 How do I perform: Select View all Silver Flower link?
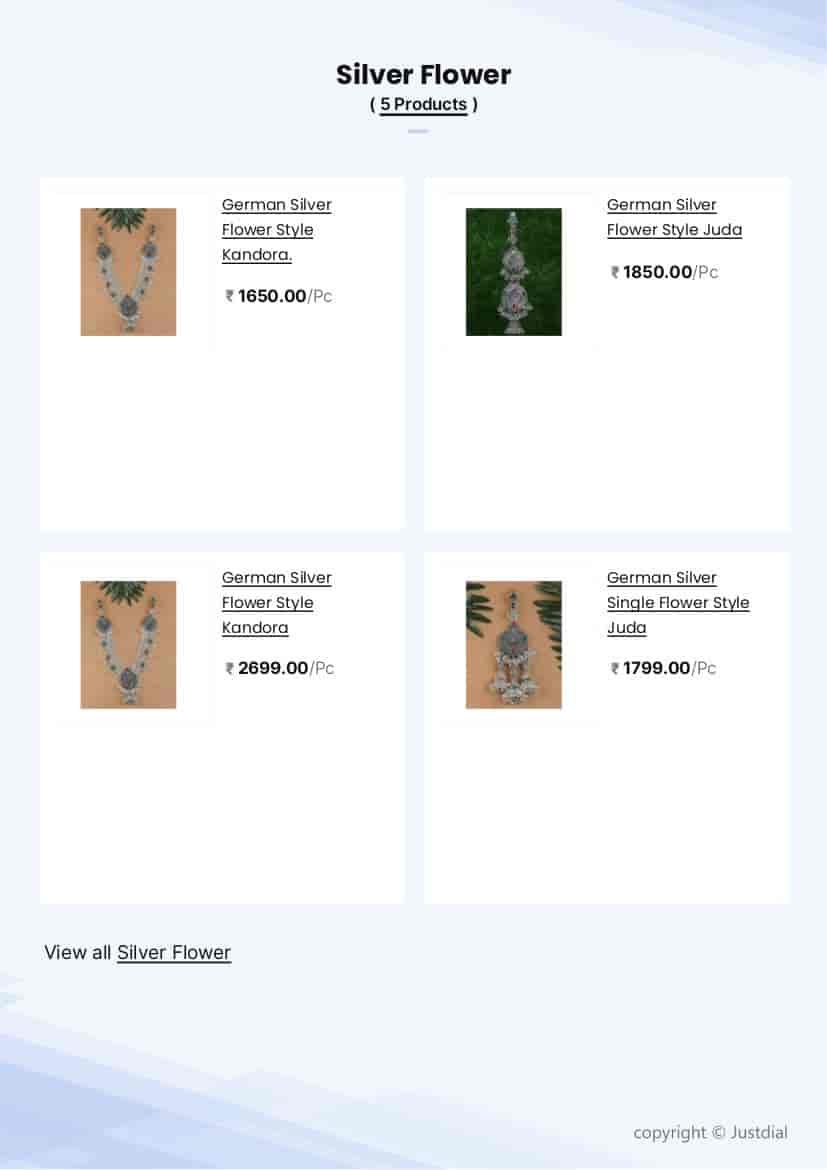173,952
